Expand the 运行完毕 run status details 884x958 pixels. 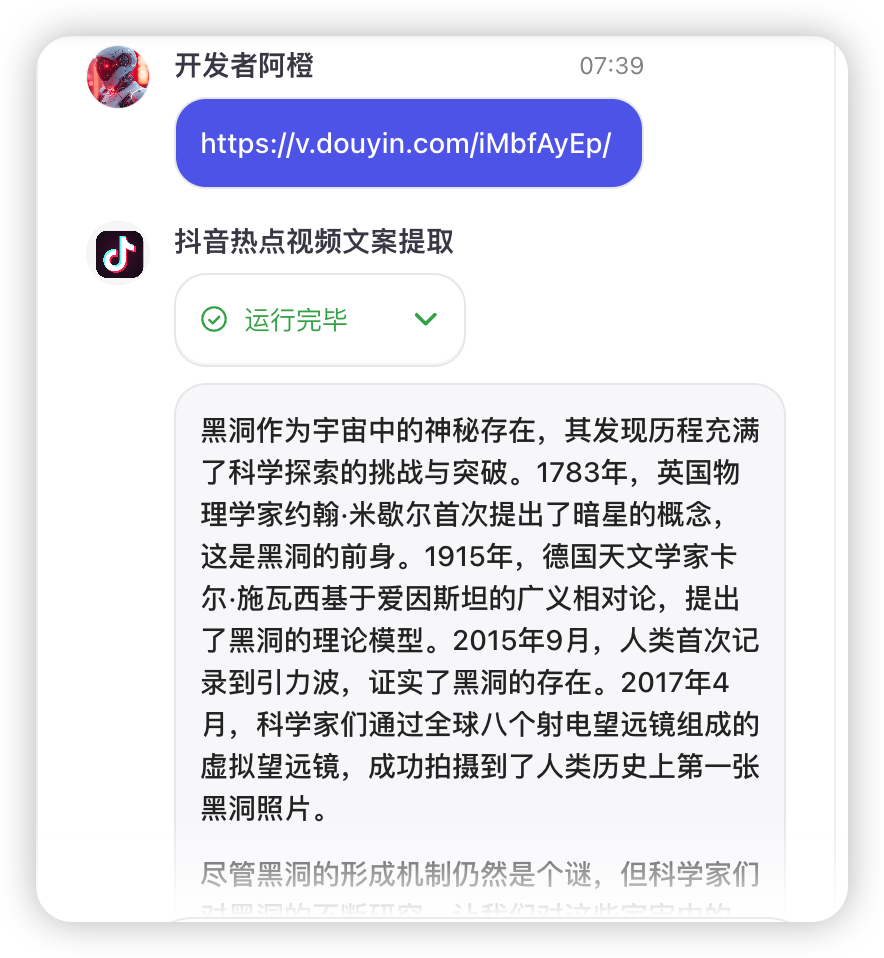coord(425,319)
